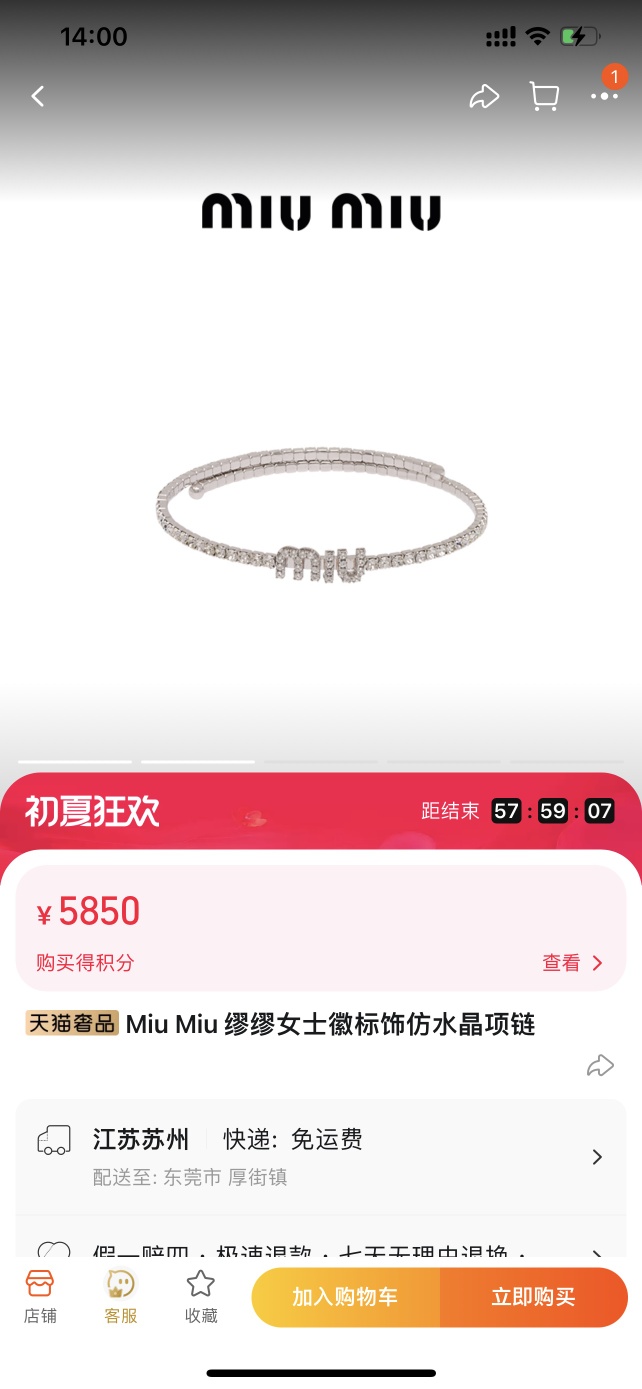The image size is (642, 1389).
Task: Open the service guarantee row 假一赔四
Action: (x=321, y=1248)
